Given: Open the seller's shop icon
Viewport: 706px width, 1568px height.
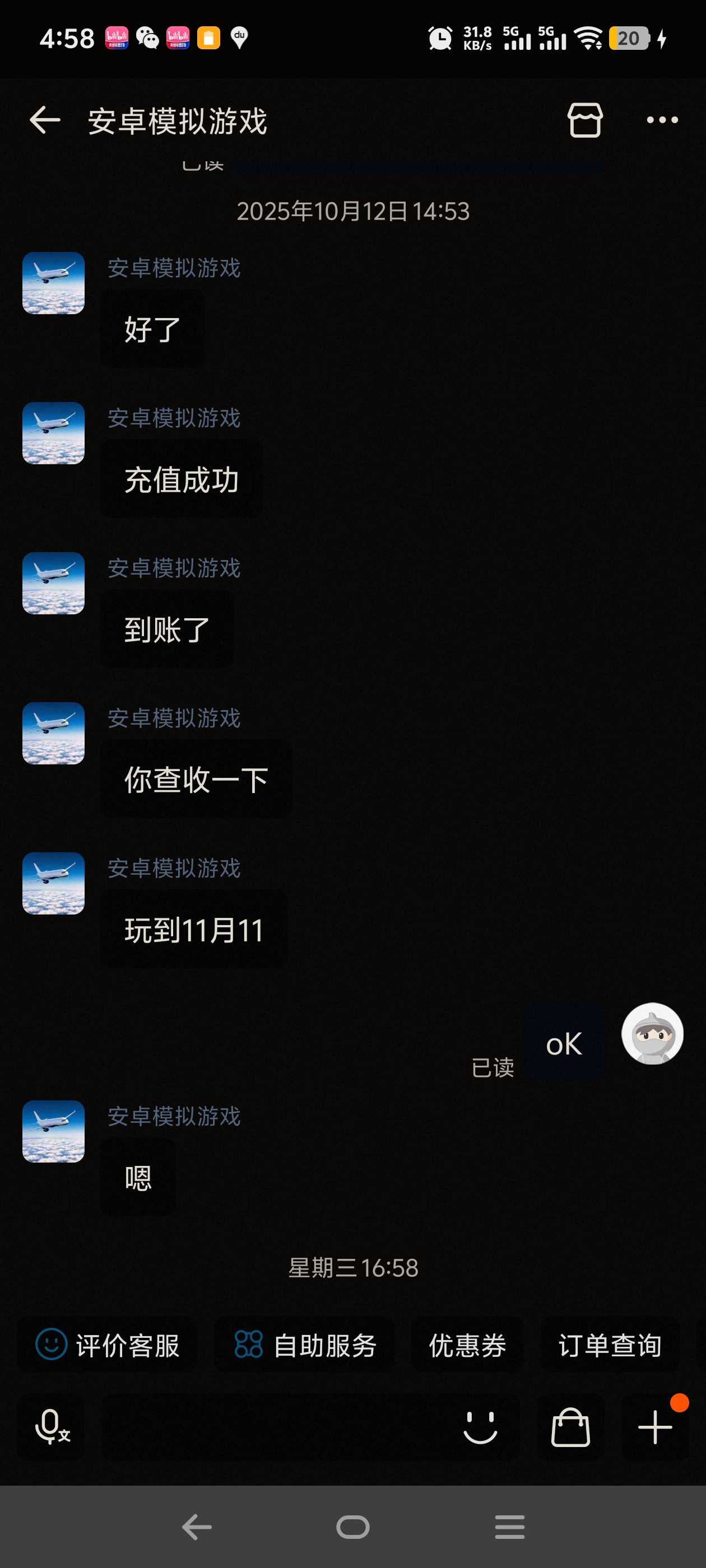Looking at the screenshot, I should (585, 120).
